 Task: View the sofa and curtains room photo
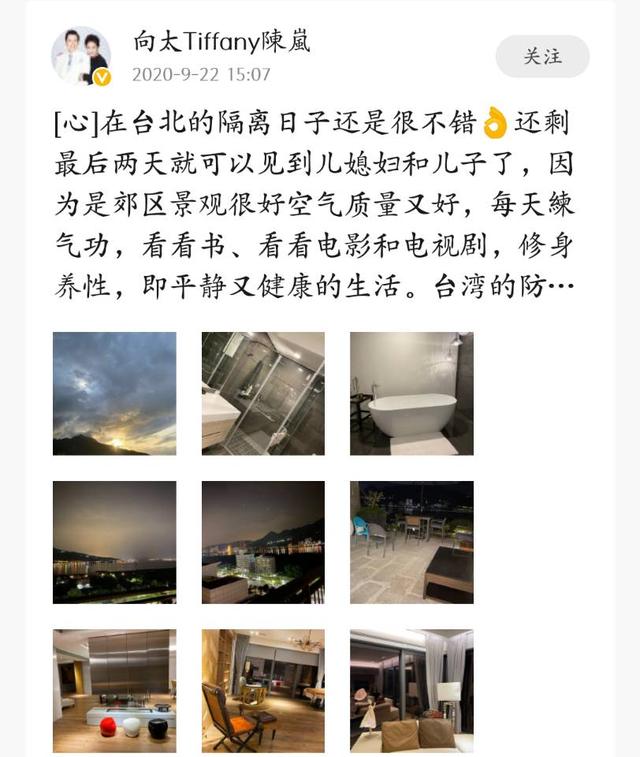coord(411,690)
